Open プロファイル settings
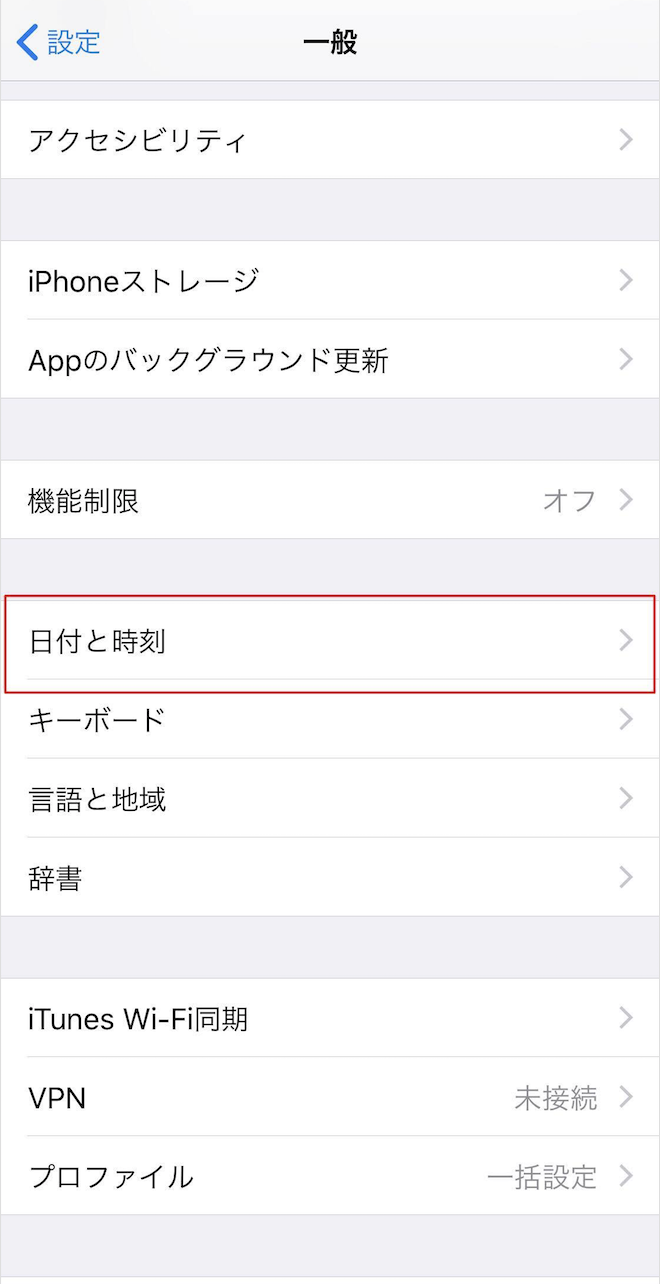This screenshot has width=660, height=1284. [330, 1176]
